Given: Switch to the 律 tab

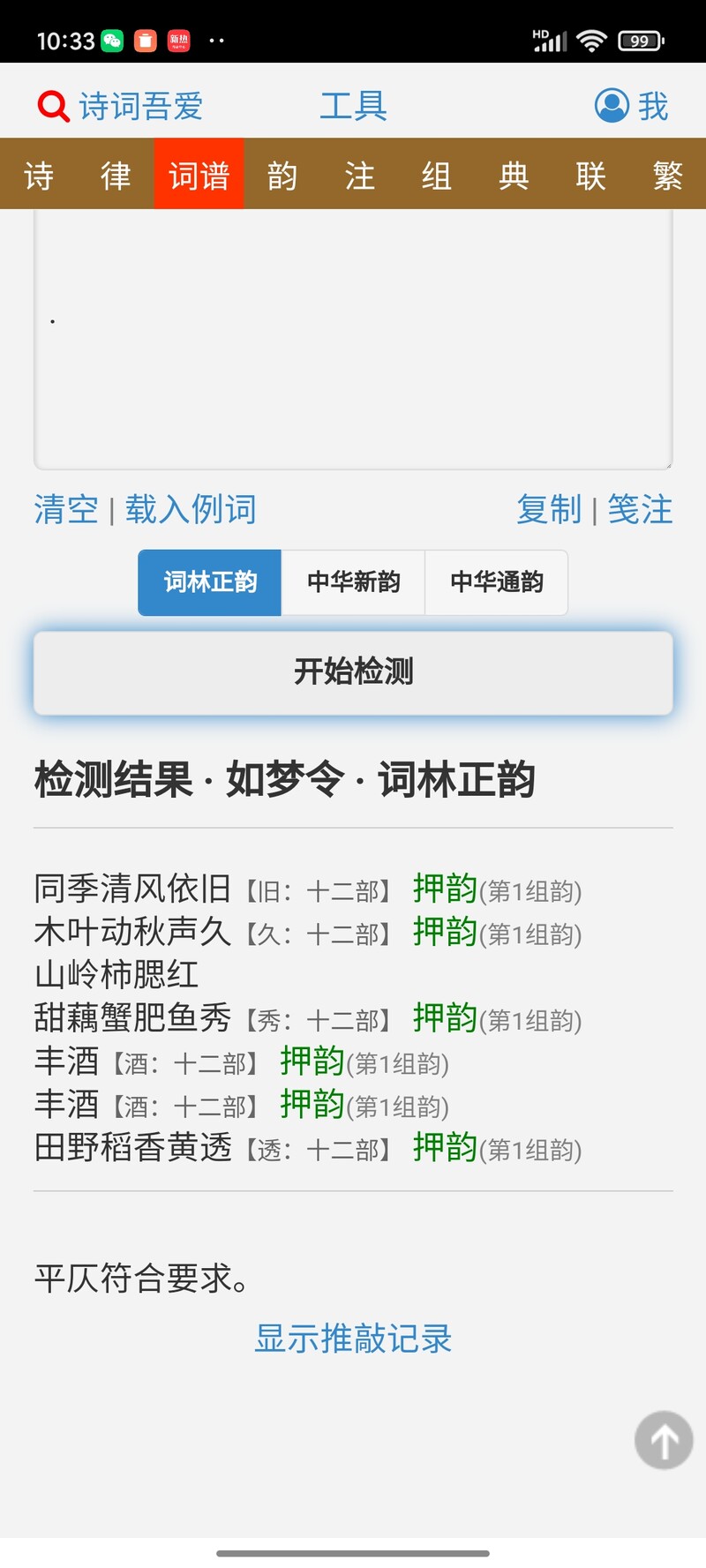Looking at the screenshot, I should [116, 175].
